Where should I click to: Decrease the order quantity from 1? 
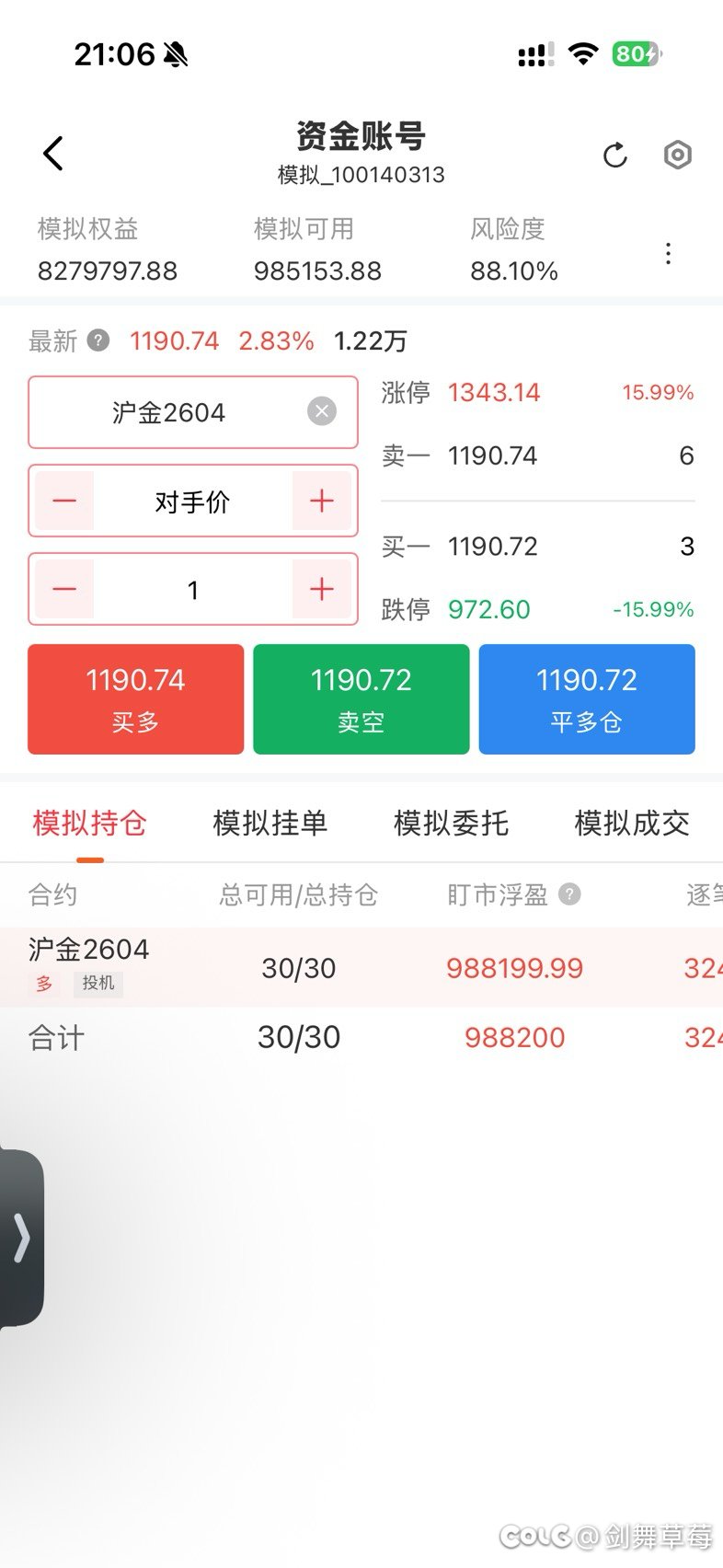pyautogui.click(x=64, y=589)
